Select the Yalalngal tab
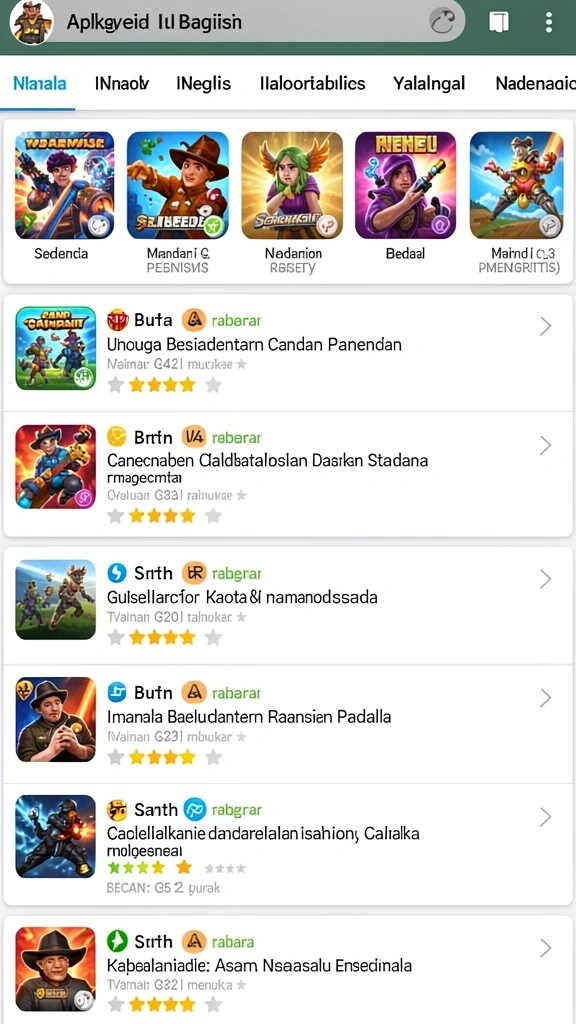Screen dimensions: 576x1024 point(429,84)
